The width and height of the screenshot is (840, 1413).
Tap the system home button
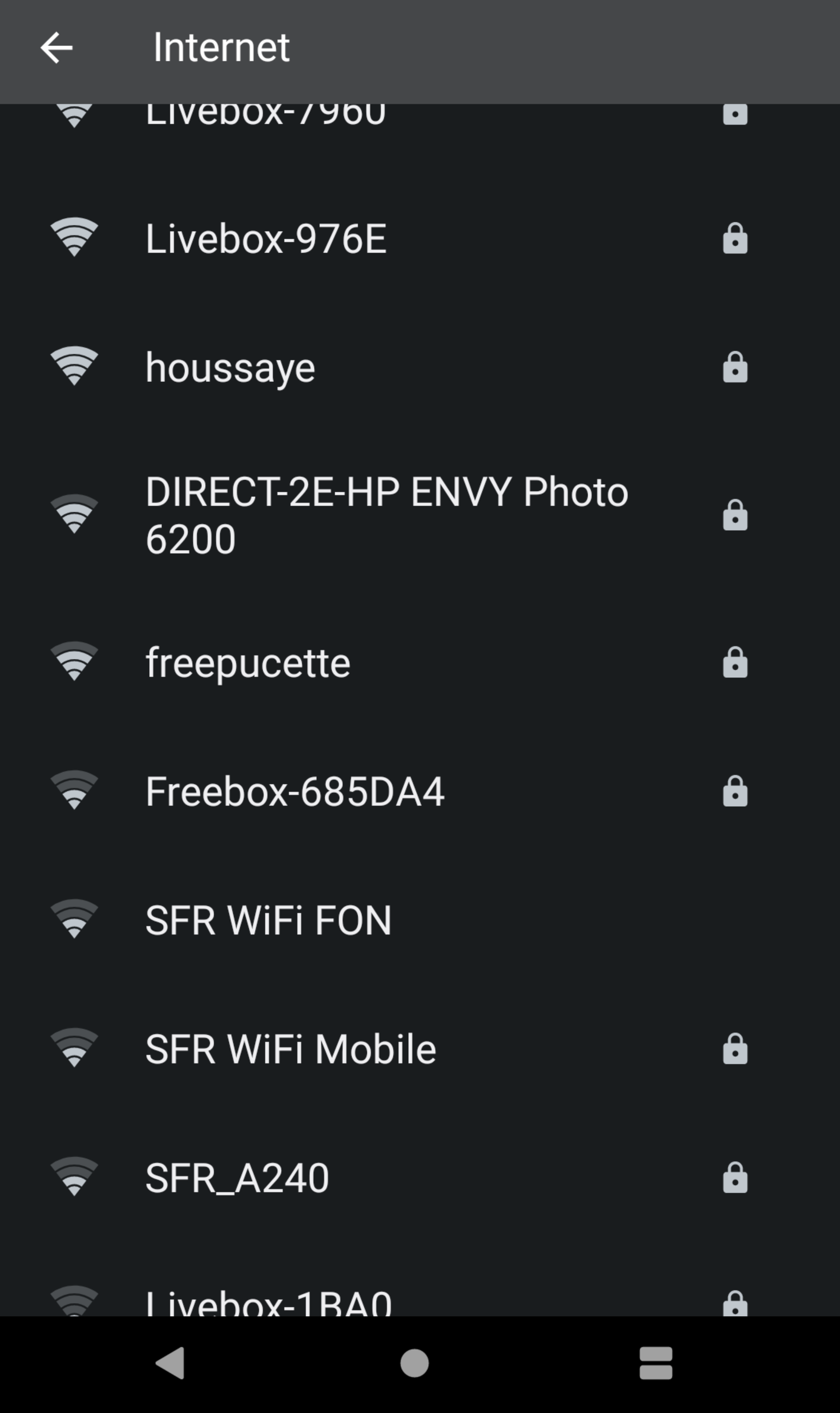[414, 1362]
